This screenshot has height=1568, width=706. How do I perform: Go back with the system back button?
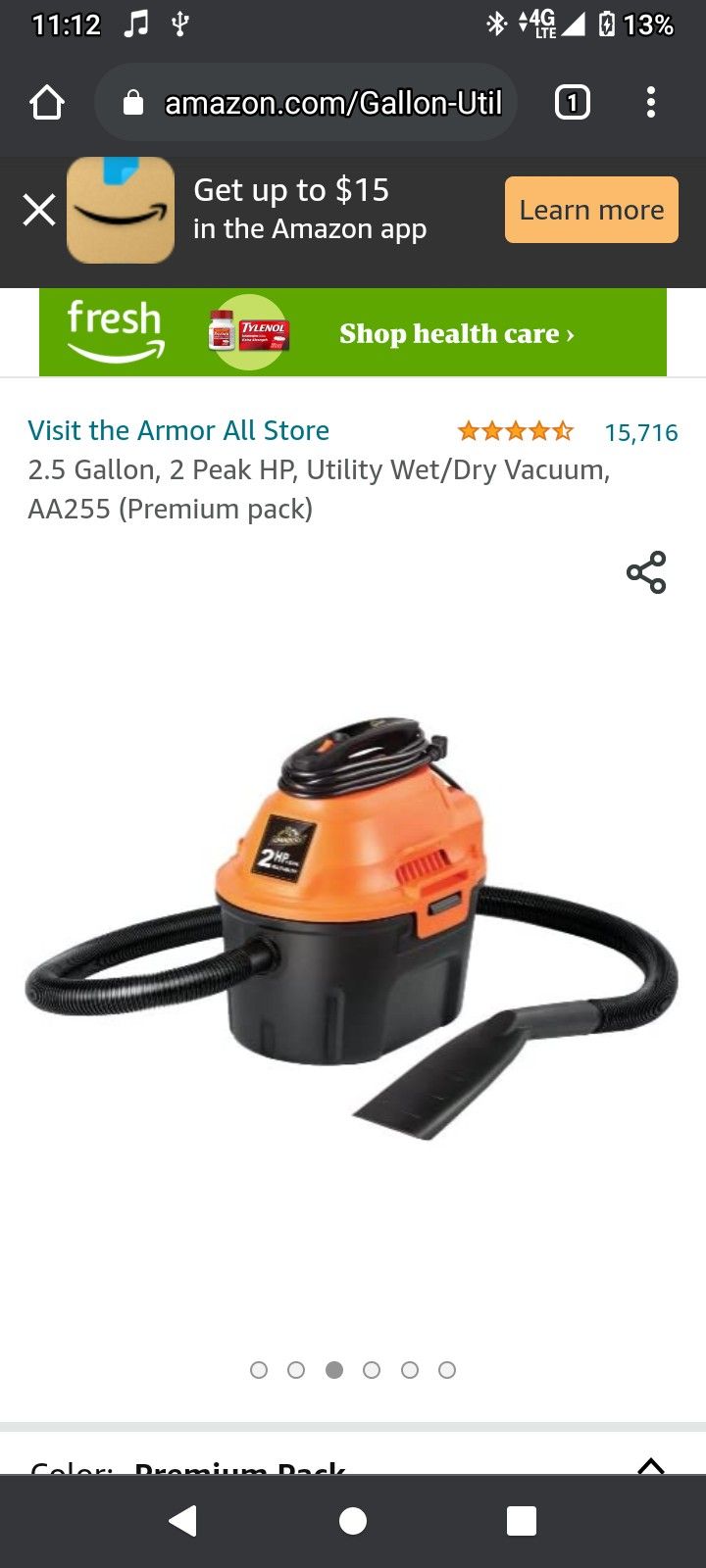click(x=183, y=1521)
